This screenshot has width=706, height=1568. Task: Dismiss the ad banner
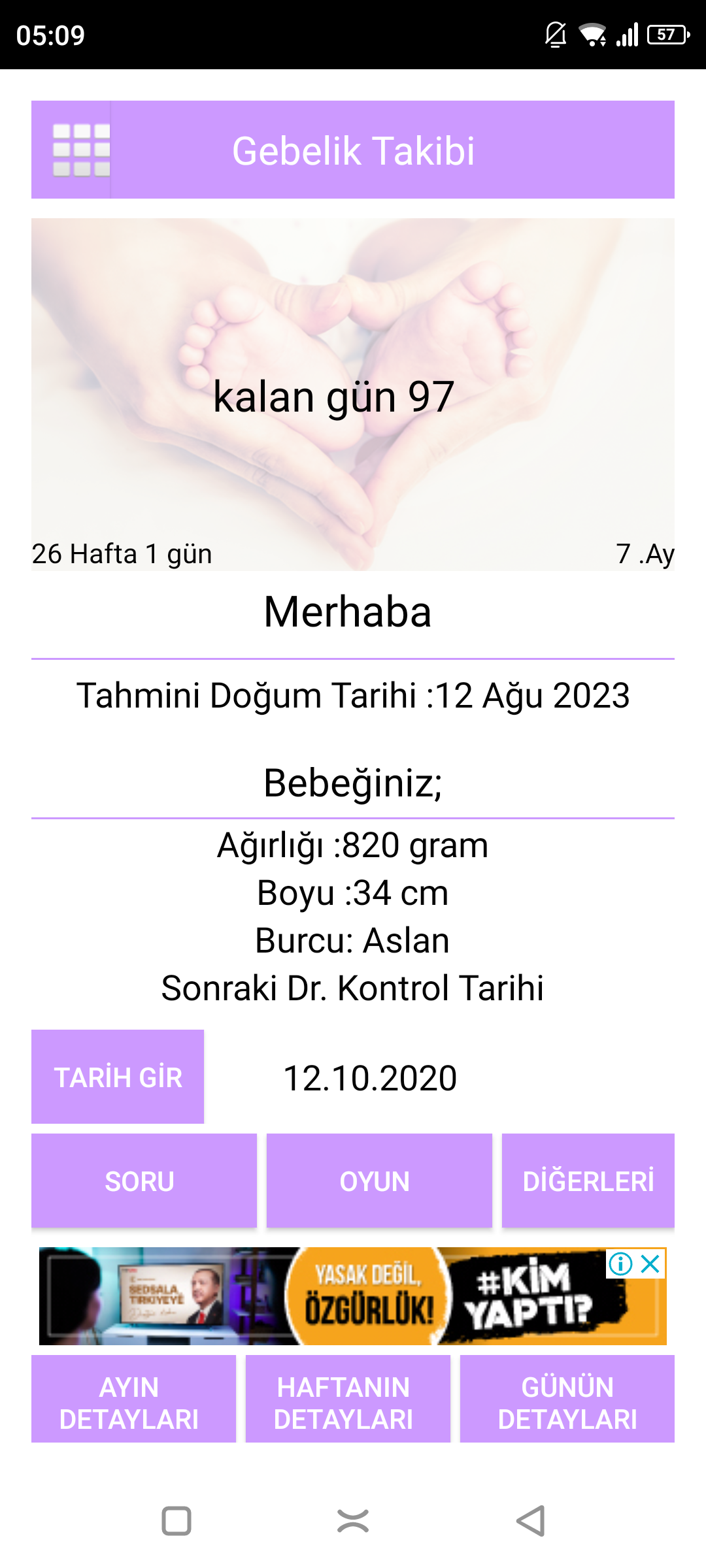pos(651,1264)
